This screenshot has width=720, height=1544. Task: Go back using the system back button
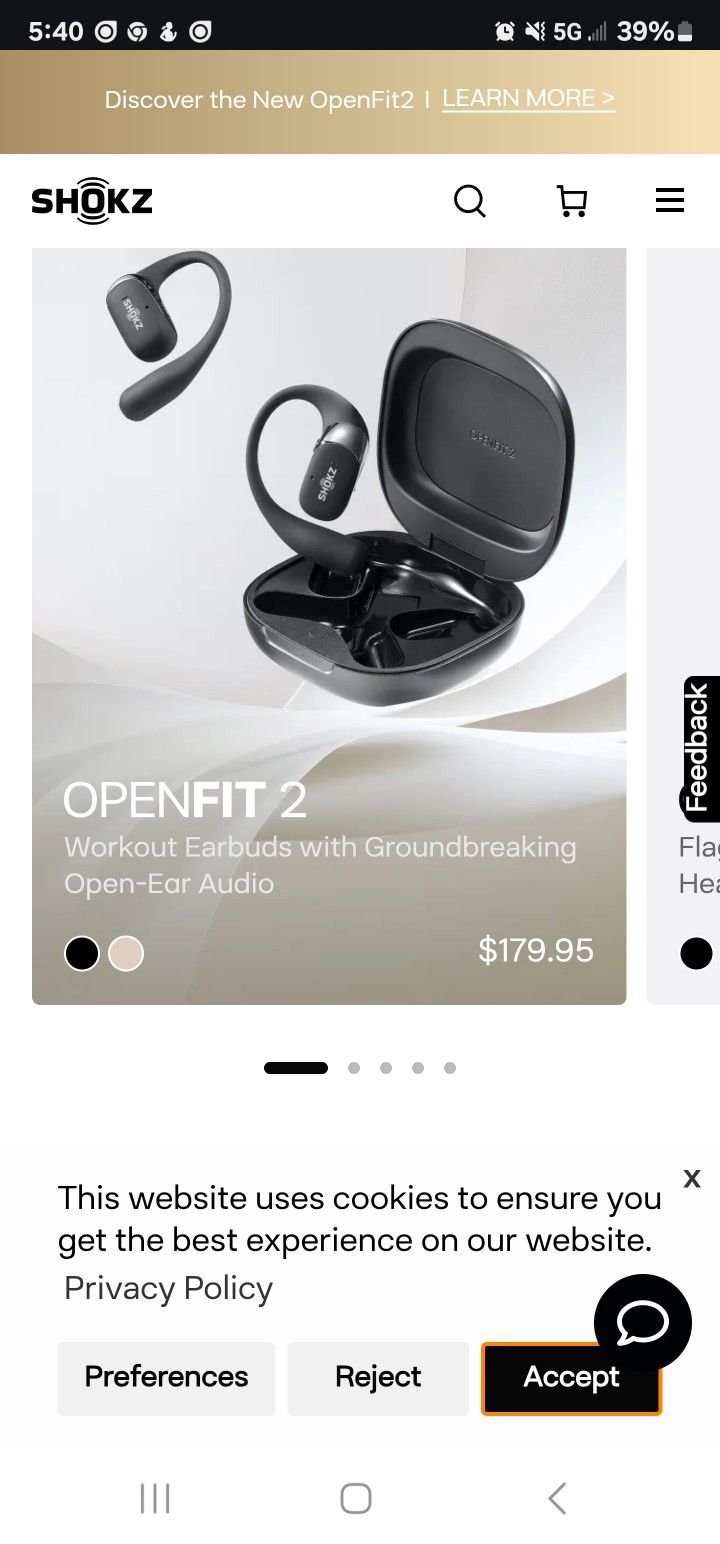557,1498
